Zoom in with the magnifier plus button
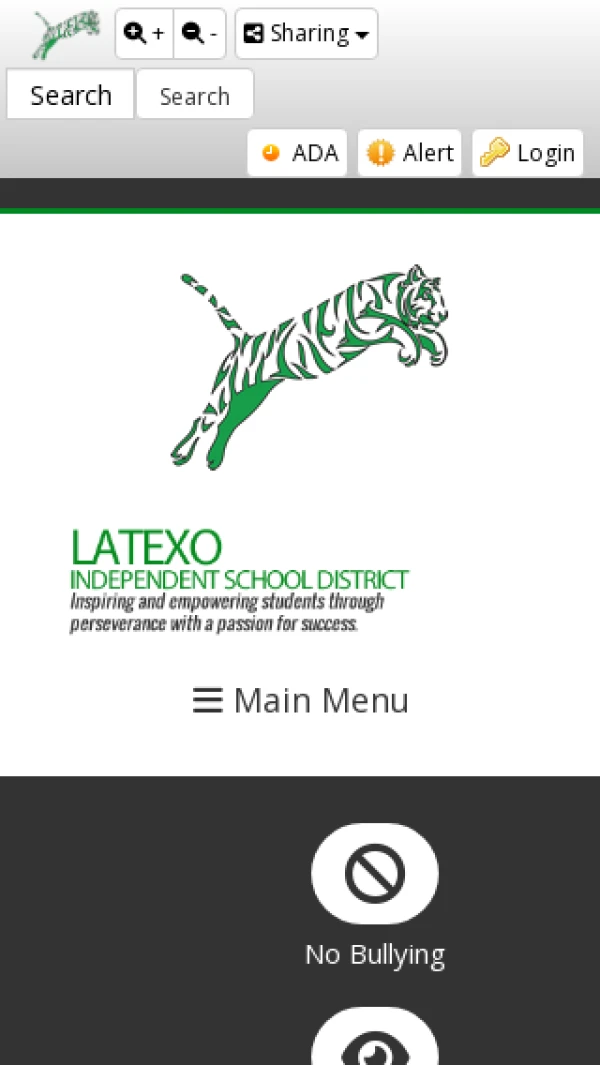600x1065 pixels. 144,34
